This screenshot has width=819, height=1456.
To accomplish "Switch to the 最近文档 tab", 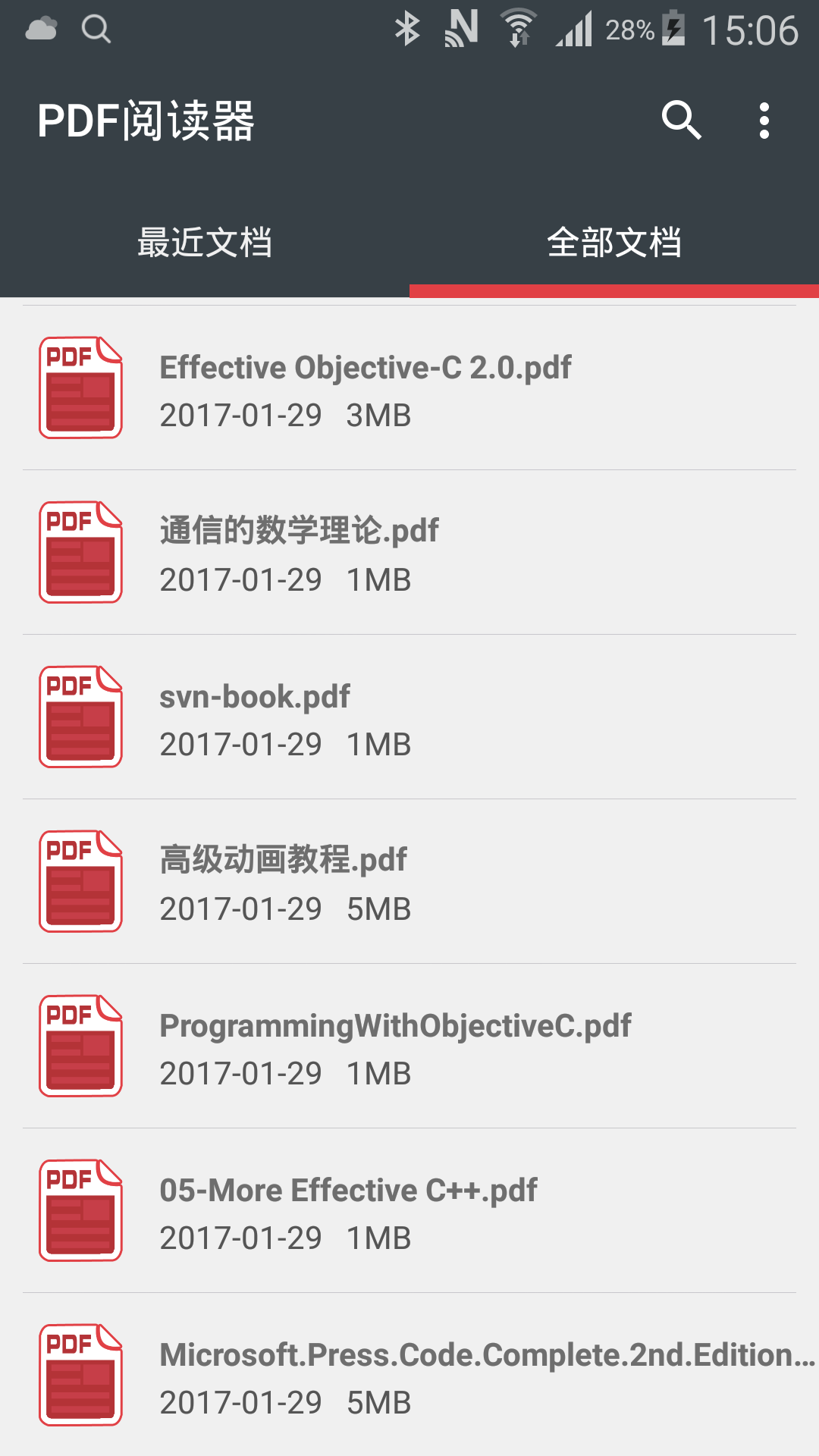I will (x=205, y=243).
